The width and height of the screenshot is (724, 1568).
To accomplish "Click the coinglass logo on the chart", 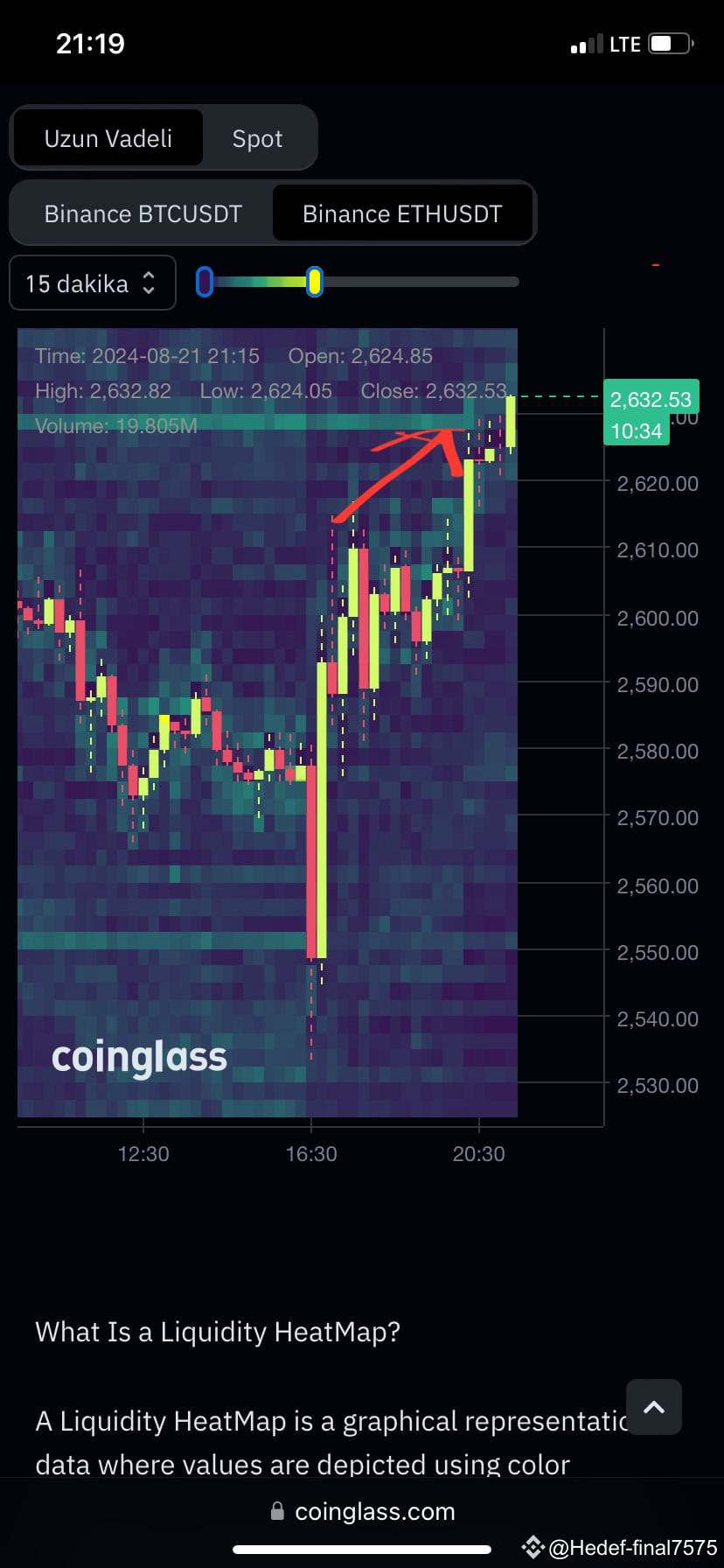I will point(139,1056).
